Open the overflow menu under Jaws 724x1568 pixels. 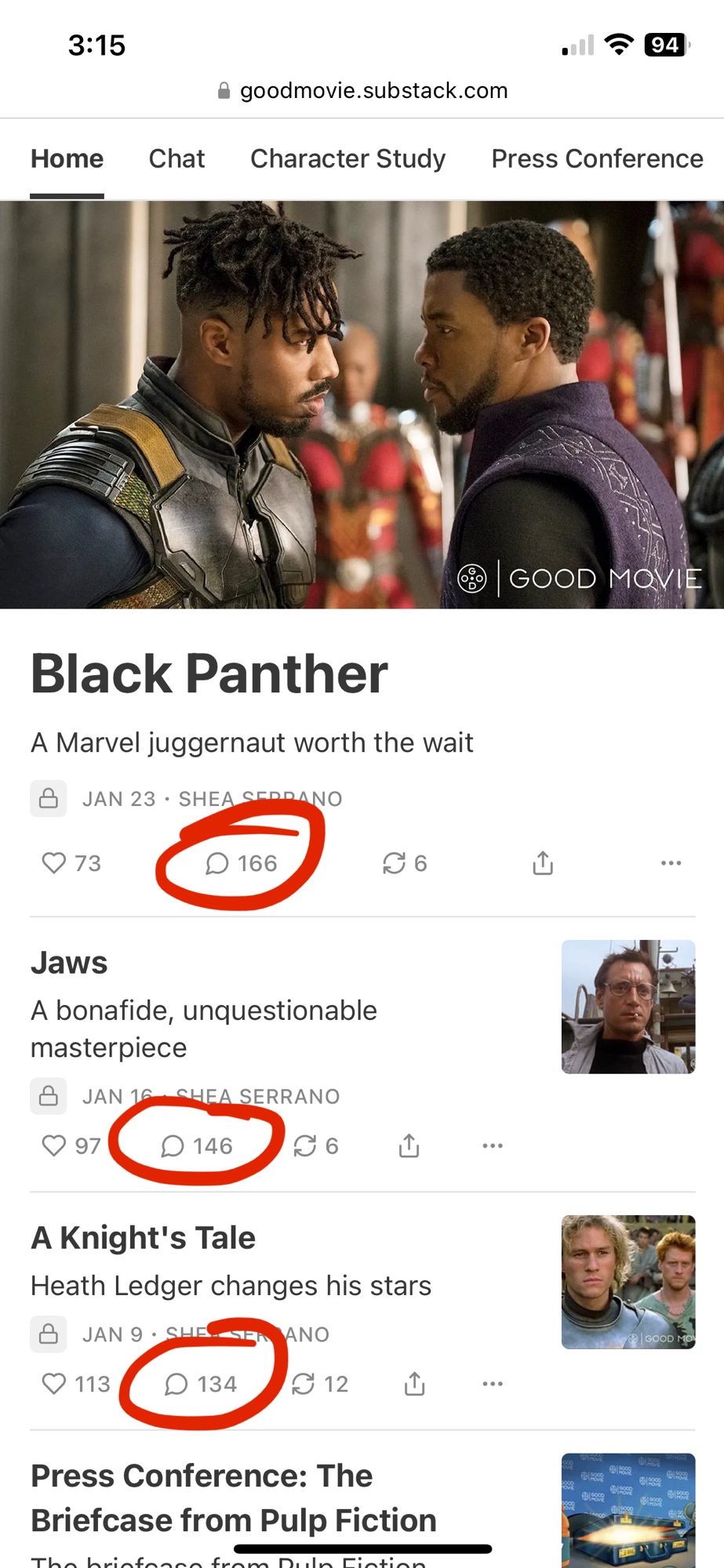[x=493, y=1146]
